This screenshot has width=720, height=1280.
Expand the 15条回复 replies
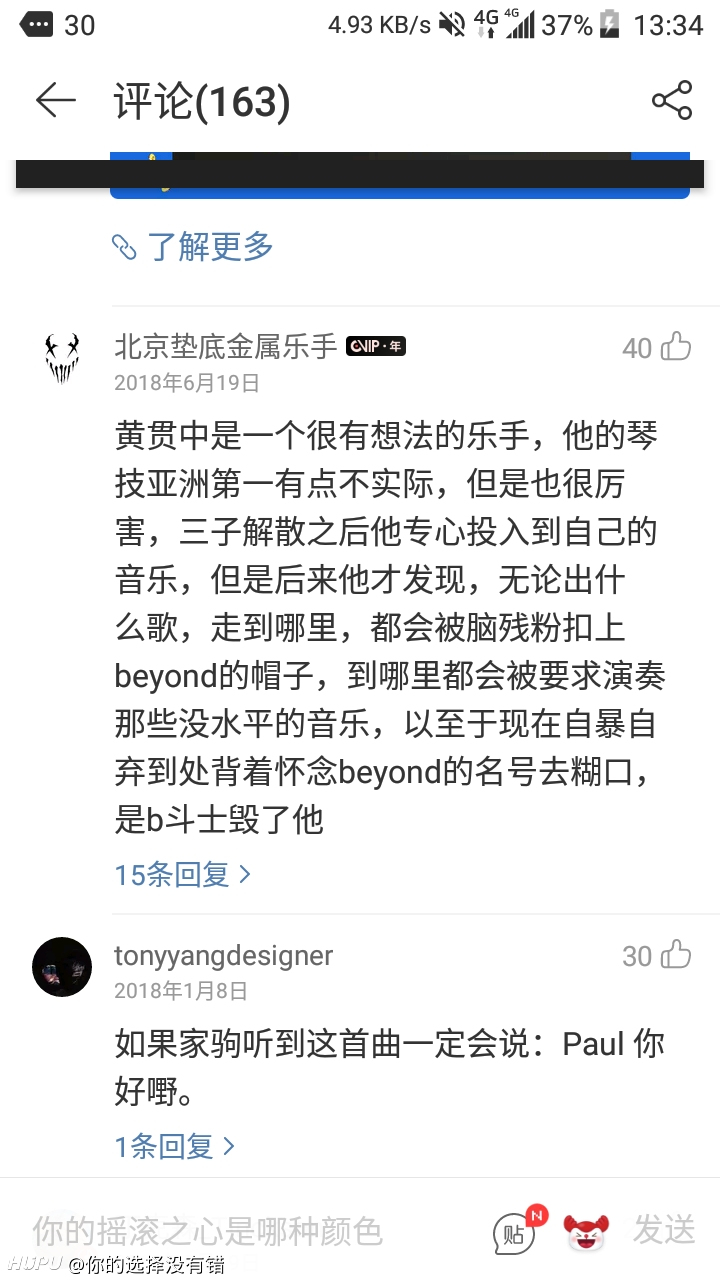tap(182, 874)
